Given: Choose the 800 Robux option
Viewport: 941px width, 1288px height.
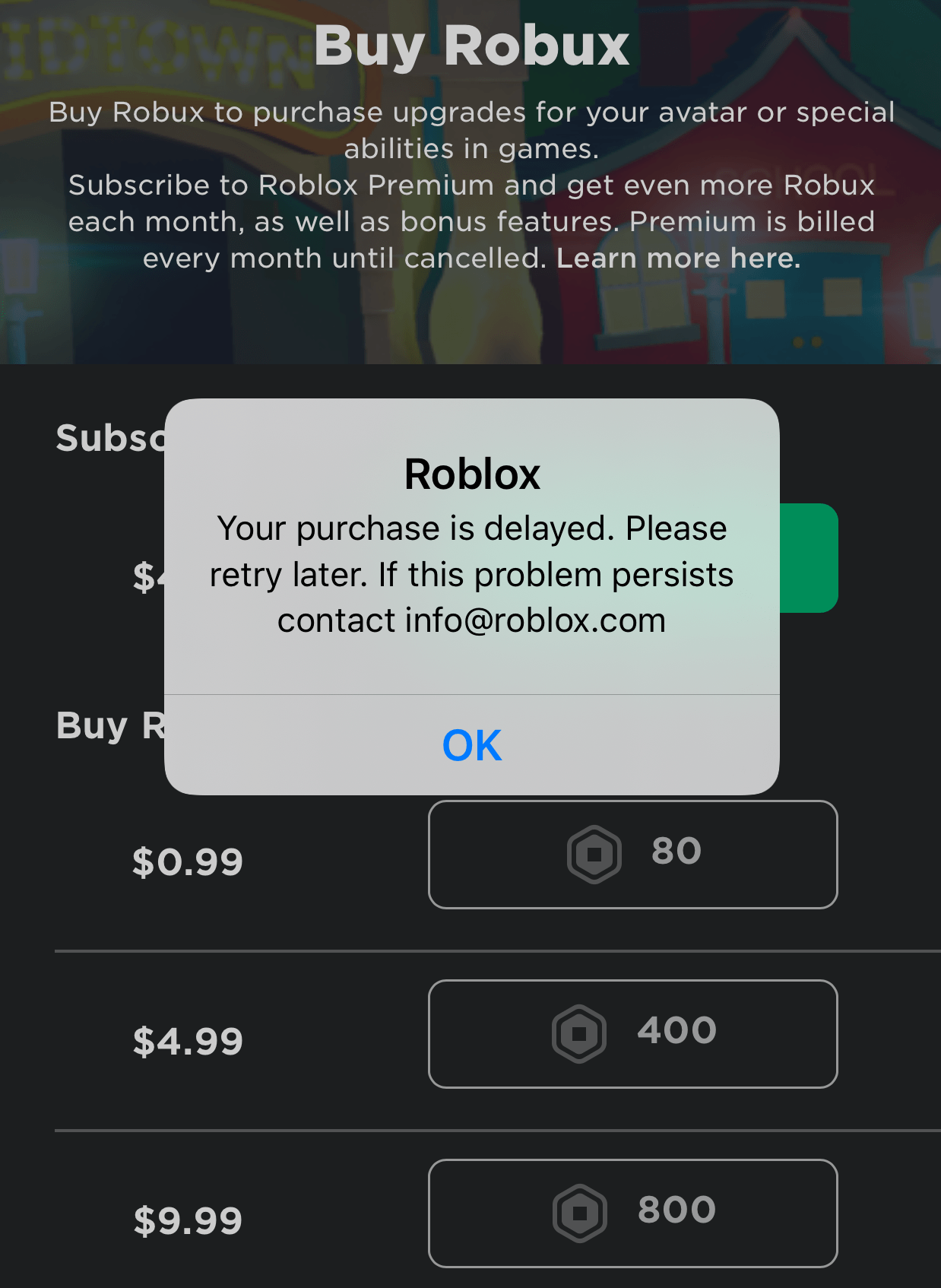Looking at the screenshot, I should [x=632, y=1213].
